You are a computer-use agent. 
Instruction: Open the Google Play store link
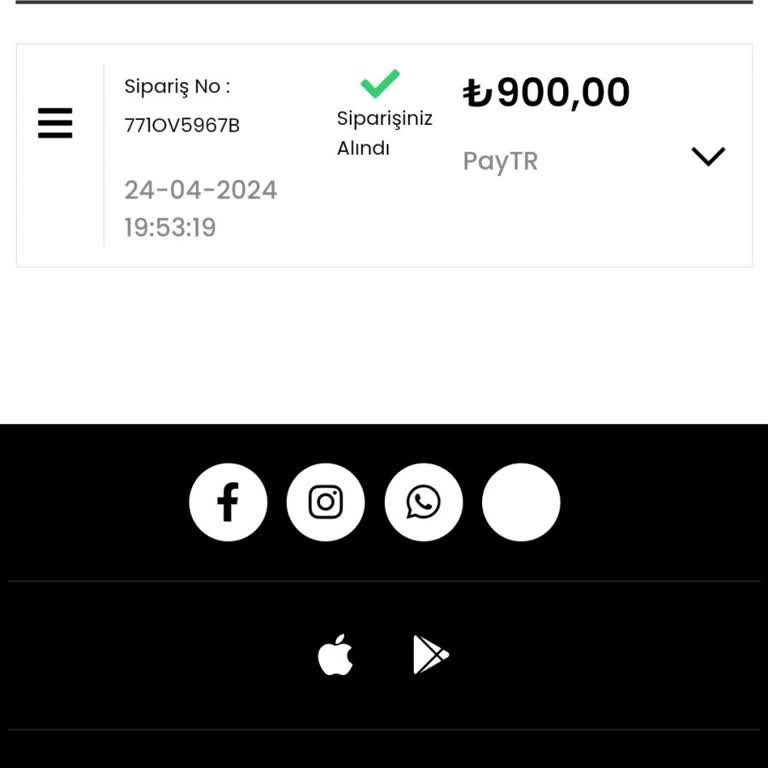(431, 655)
